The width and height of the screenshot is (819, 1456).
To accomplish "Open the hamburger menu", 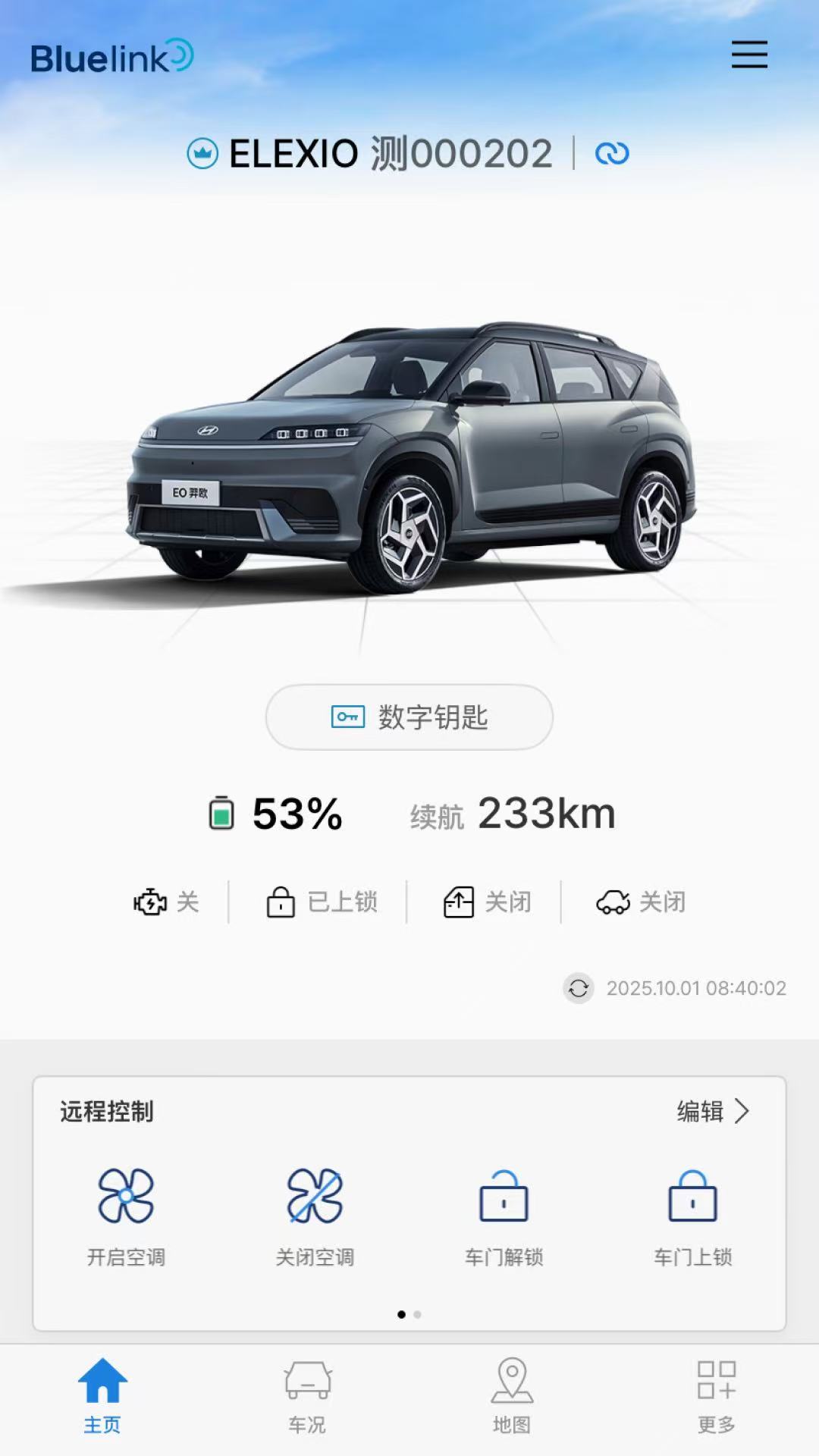I will (749, 55).
